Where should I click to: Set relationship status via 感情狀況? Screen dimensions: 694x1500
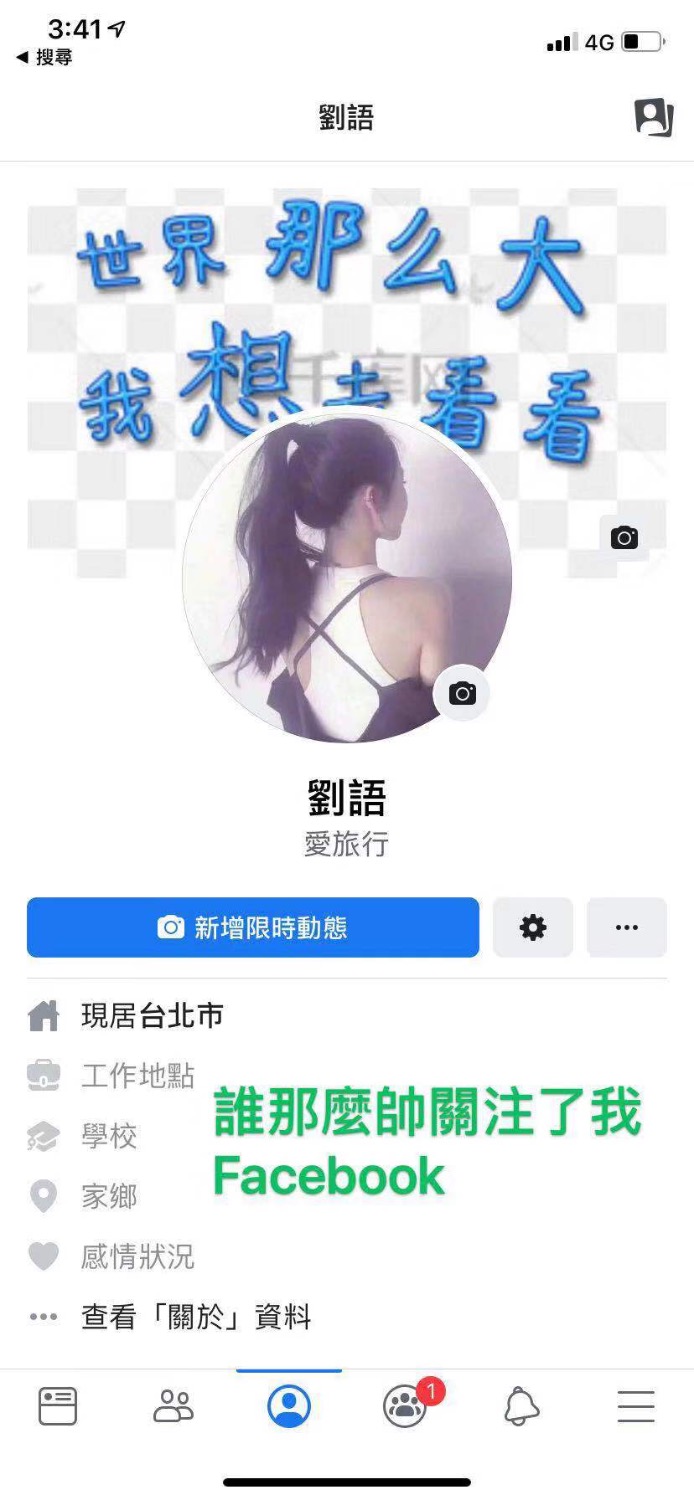click(137, 1256)
